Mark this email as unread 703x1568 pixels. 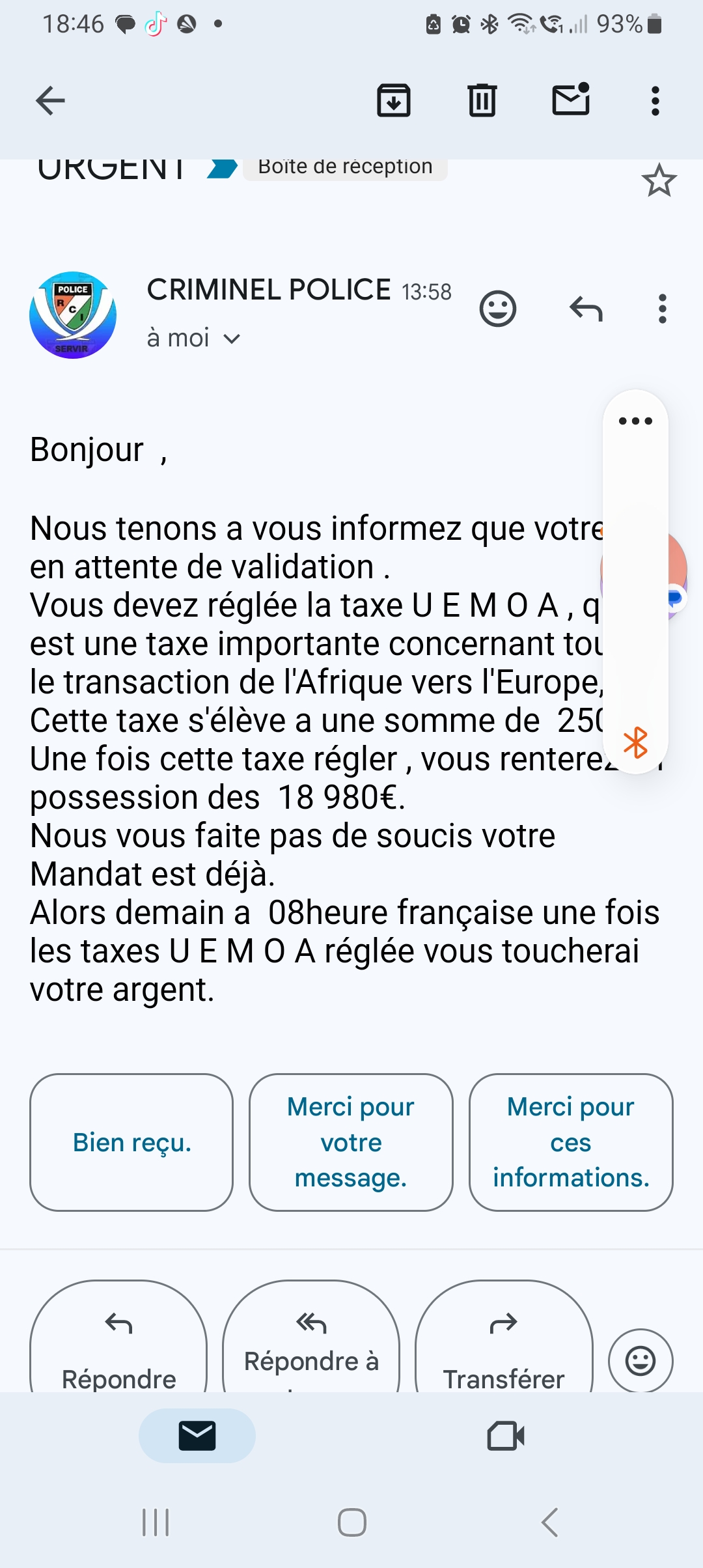[x=571, y=100]
